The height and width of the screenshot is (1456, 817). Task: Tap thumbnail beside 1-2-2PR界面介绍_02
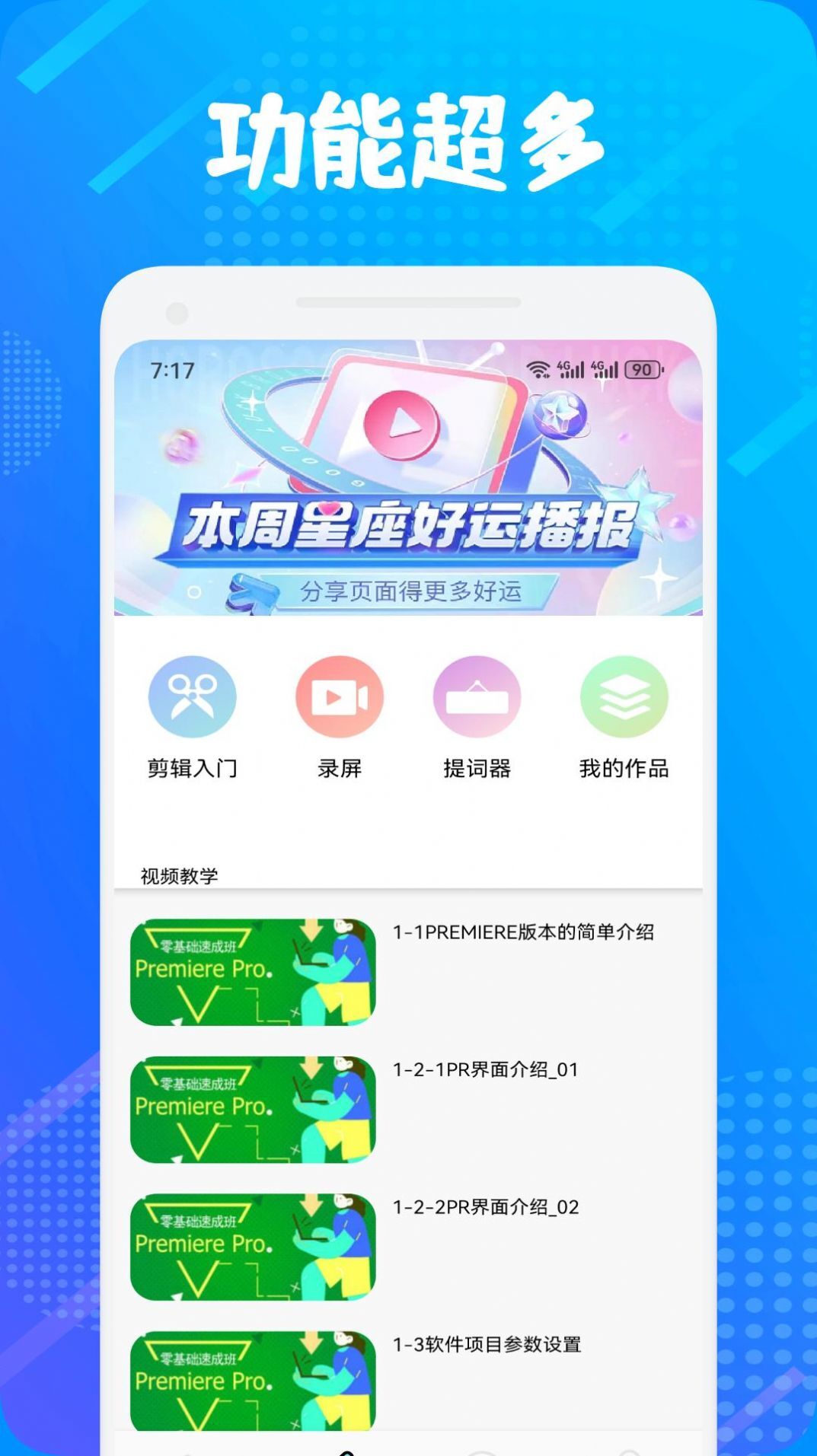[x=253, y=1243]
